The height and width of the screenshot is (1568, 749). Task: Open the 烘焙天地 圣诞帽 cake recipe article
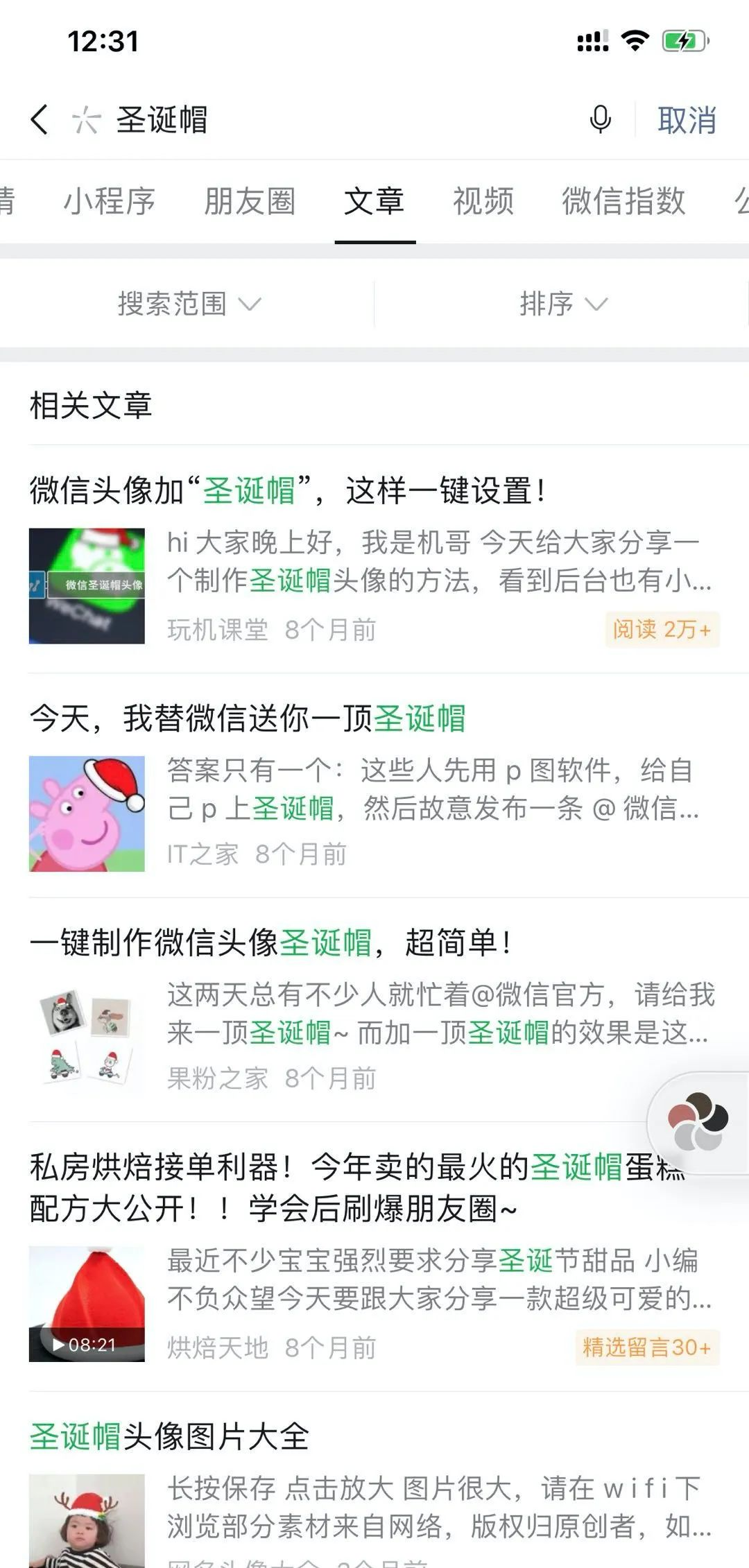pos(277,1187)
